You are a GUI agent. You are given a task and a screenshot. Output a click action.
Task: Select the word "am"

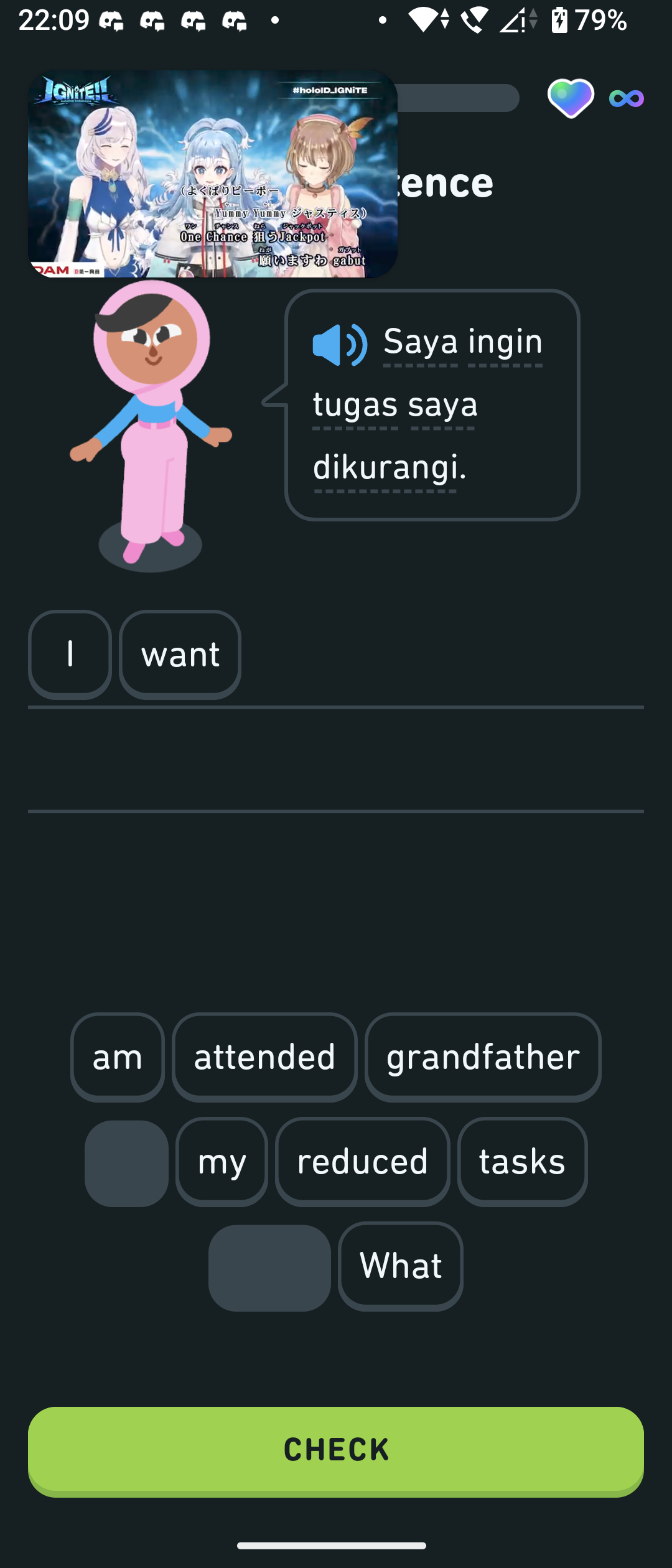point(118,1057)
